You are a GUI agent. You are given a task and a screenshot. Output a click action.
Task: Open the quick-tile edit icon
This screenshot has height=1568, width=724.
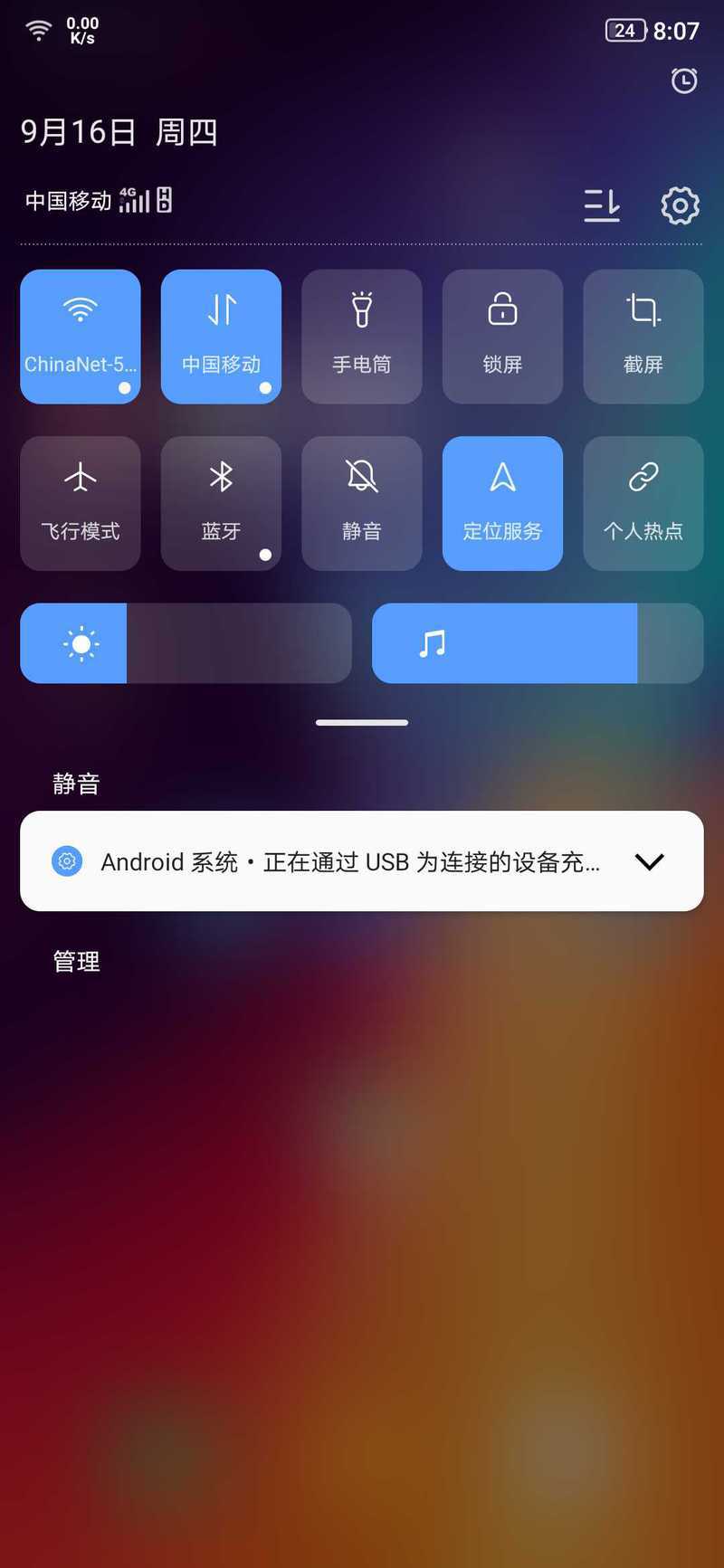point(602,205)
